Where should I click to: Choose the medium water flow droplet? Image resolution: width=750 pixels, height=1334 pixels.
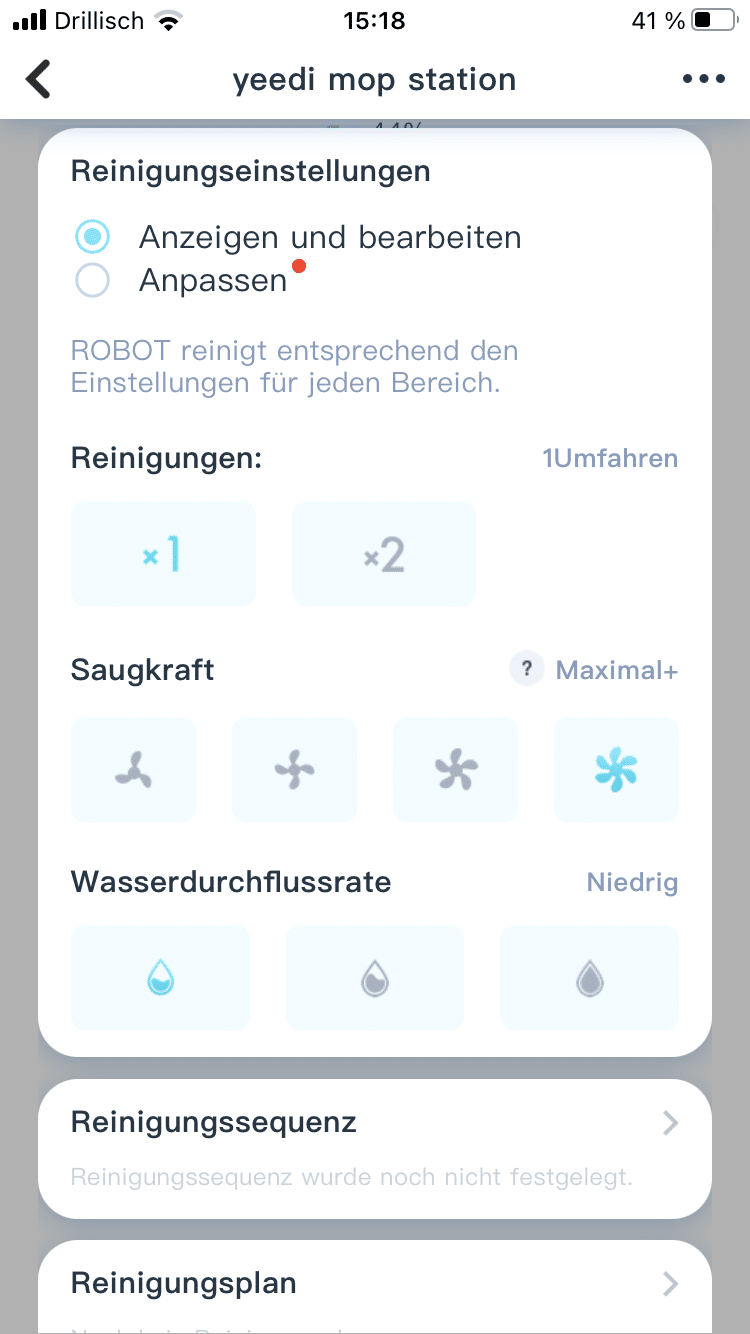pyautogui.click(x=375, y=977)
